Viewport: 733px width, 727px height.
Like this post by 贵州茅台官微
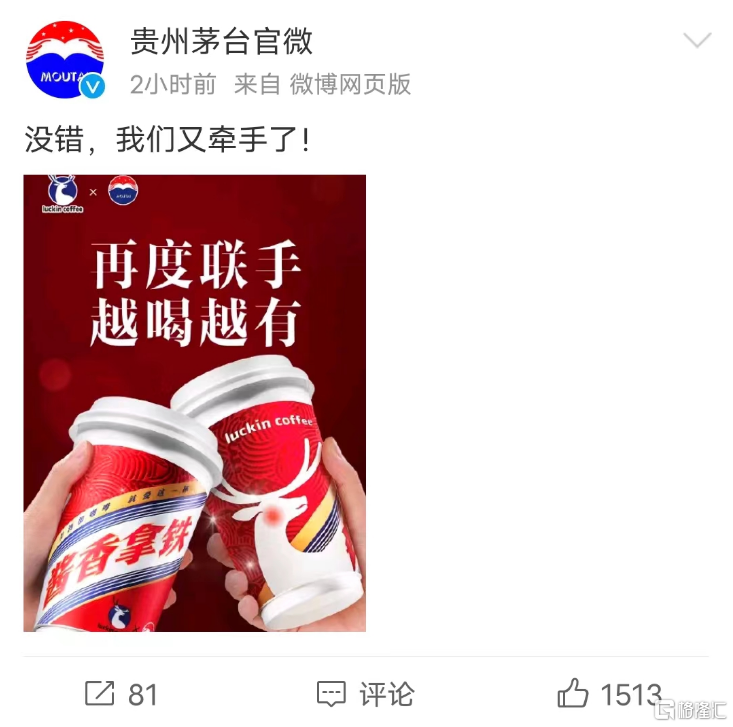click(609, 693)
